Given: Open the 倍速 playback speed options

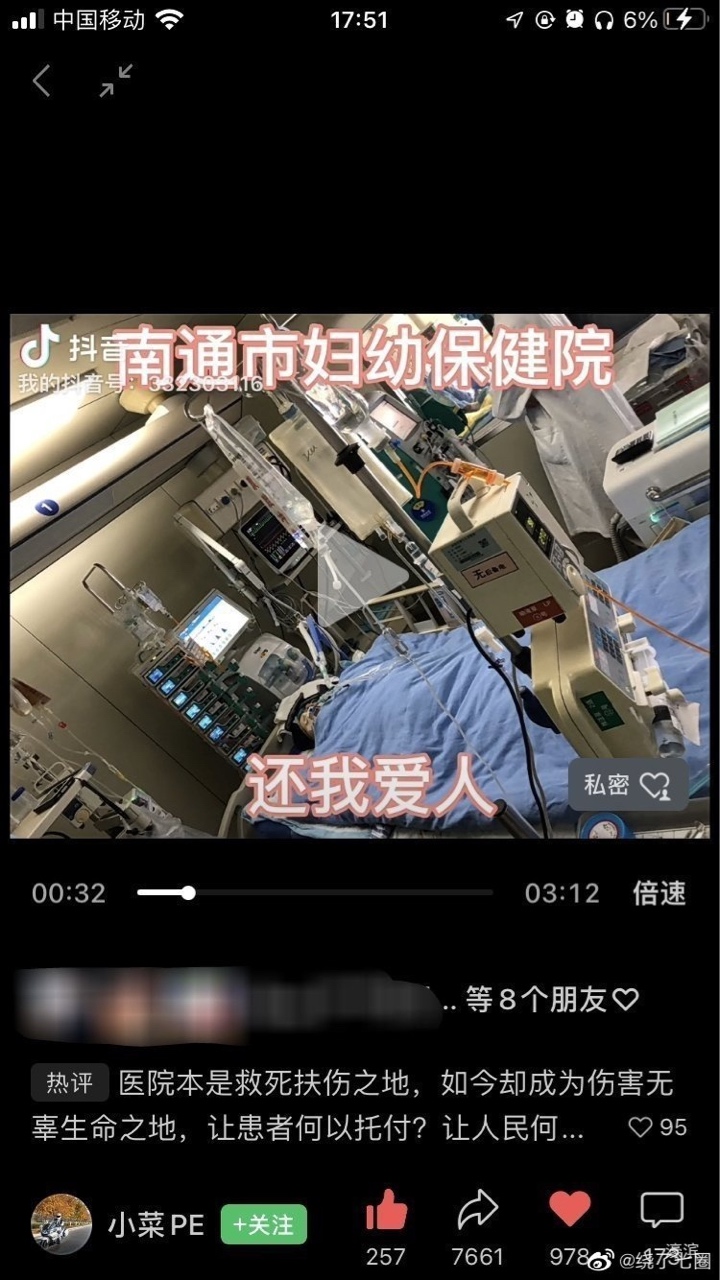Looking at the screenshot, I should click(x=659, y=893).
